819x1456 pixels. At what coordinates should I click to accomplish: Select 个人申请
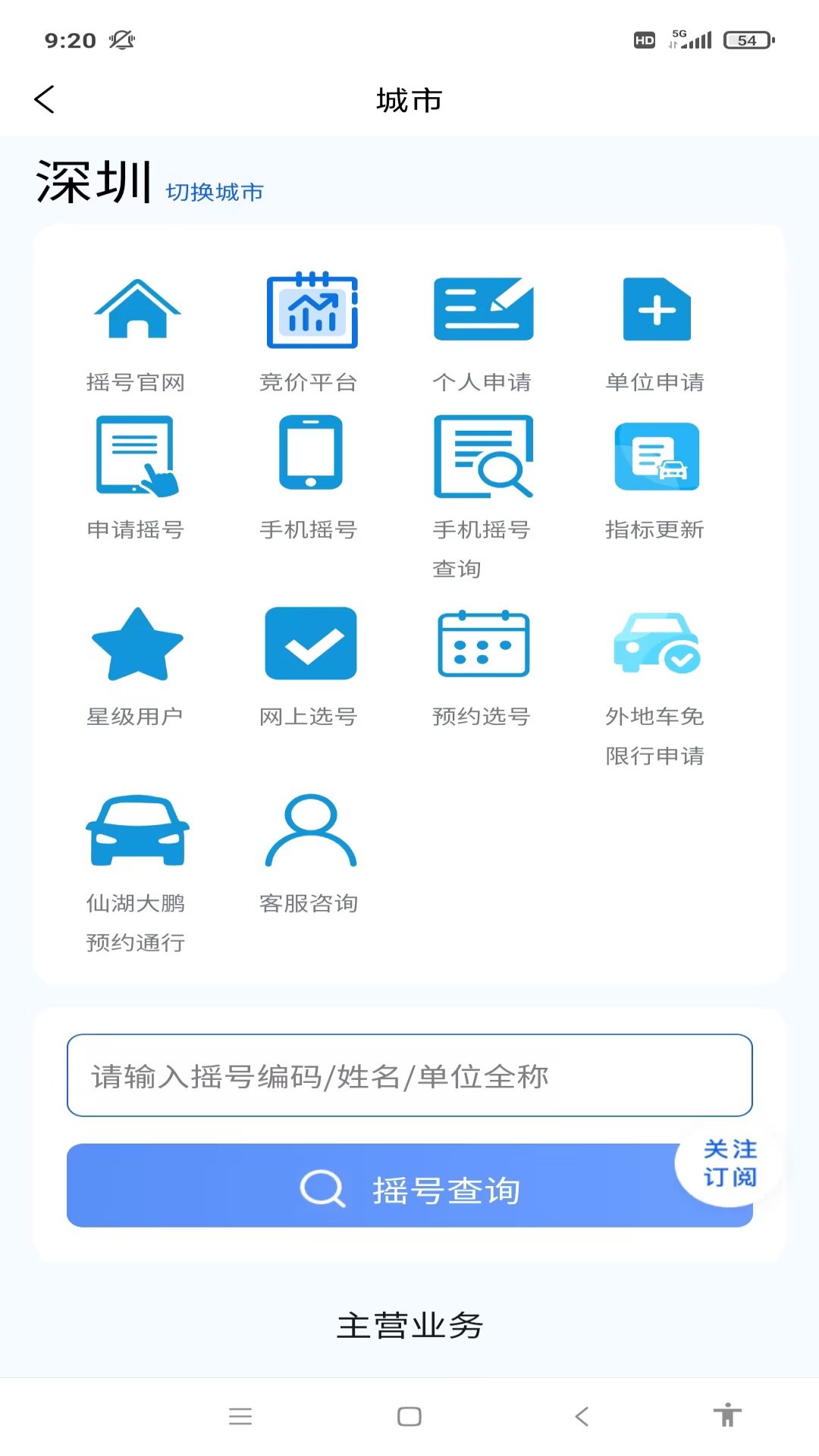point(482,331)
